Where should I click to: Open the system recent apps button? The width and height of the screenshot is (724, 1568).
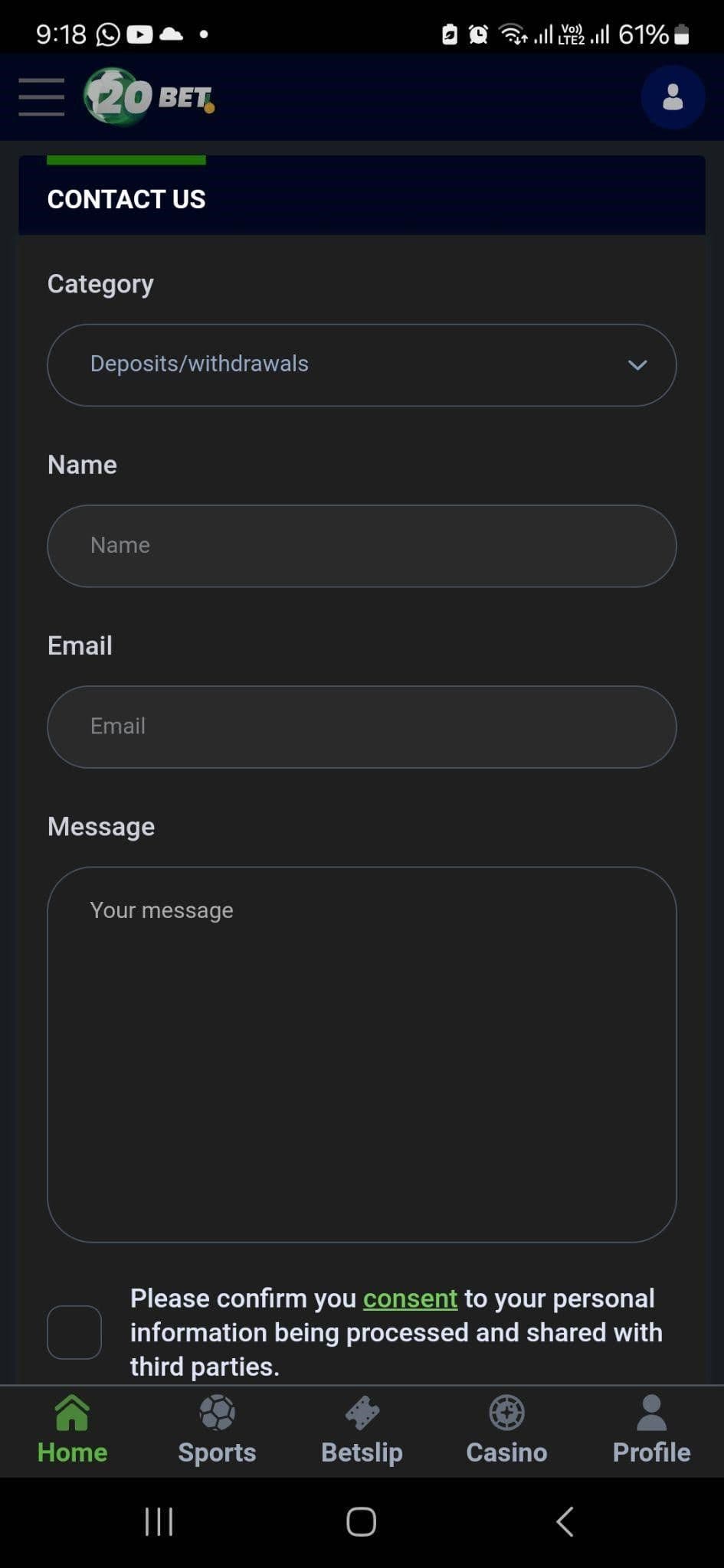(159, 1522)
